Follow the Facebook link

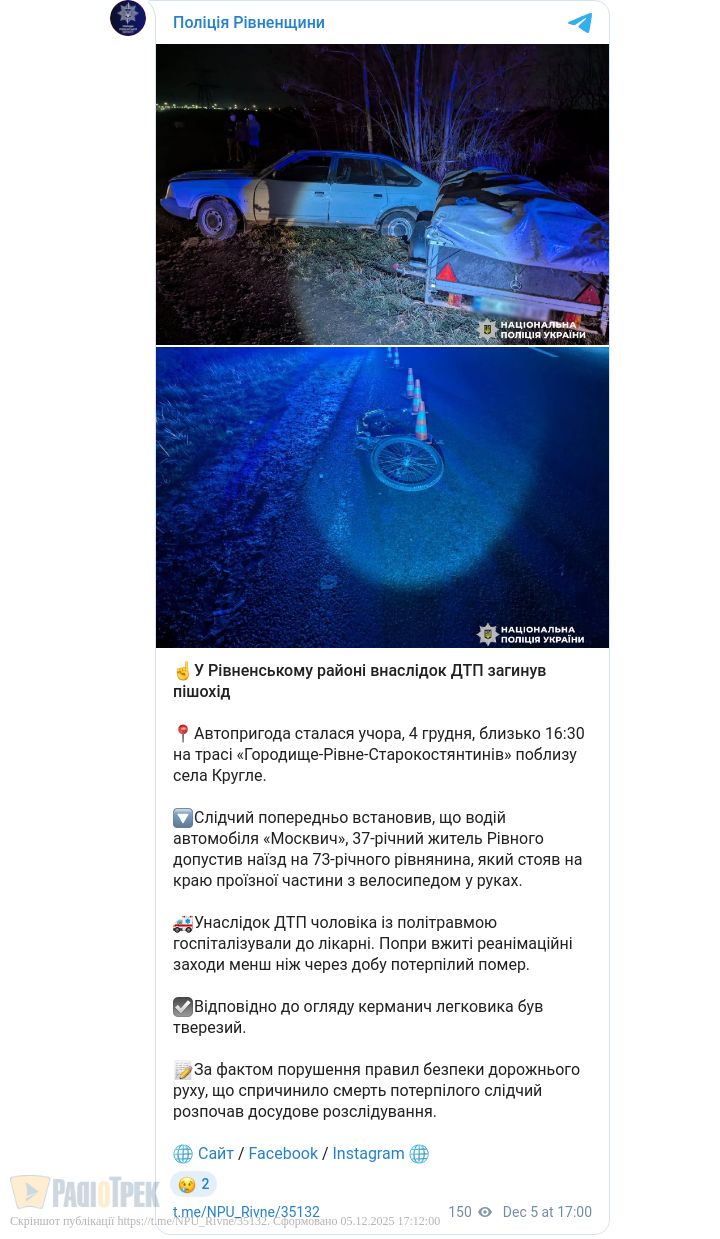click(x=283, y=1153)
